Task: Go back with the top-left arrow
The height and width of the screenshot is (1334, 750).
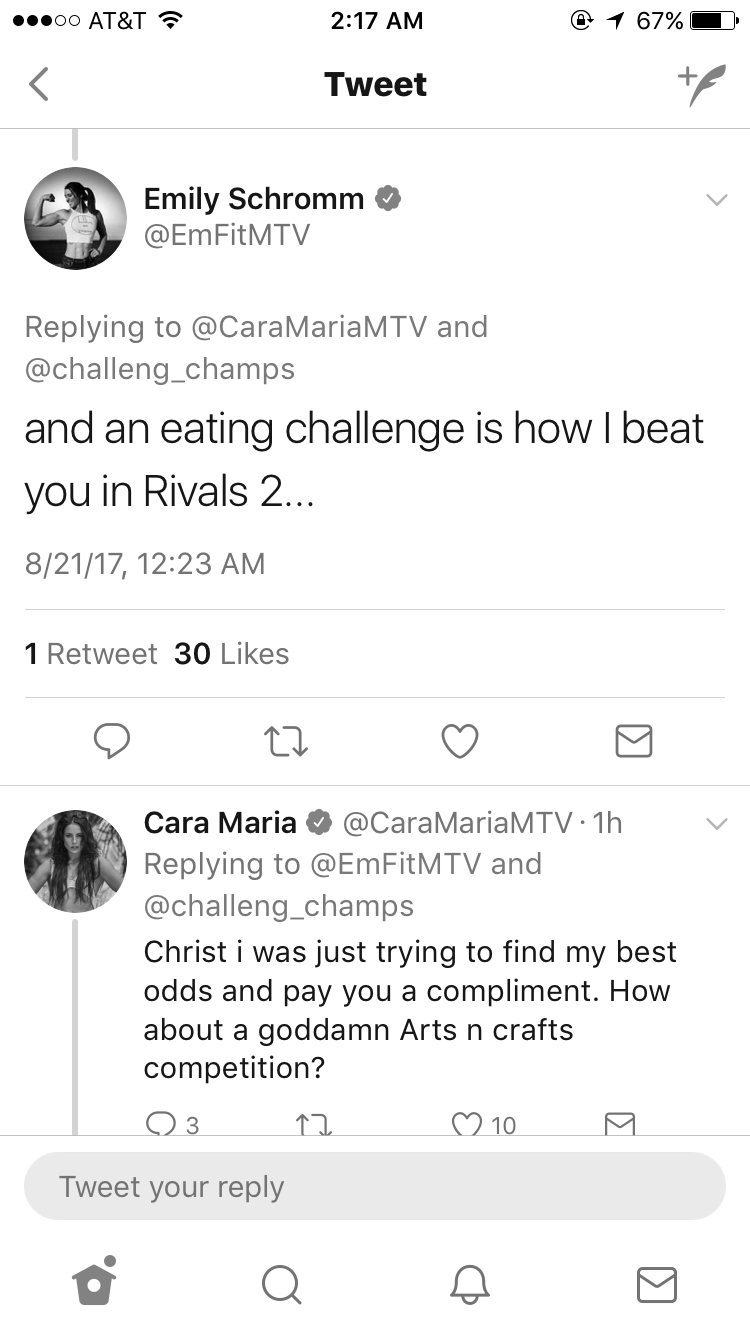Action: coord(38,84)
